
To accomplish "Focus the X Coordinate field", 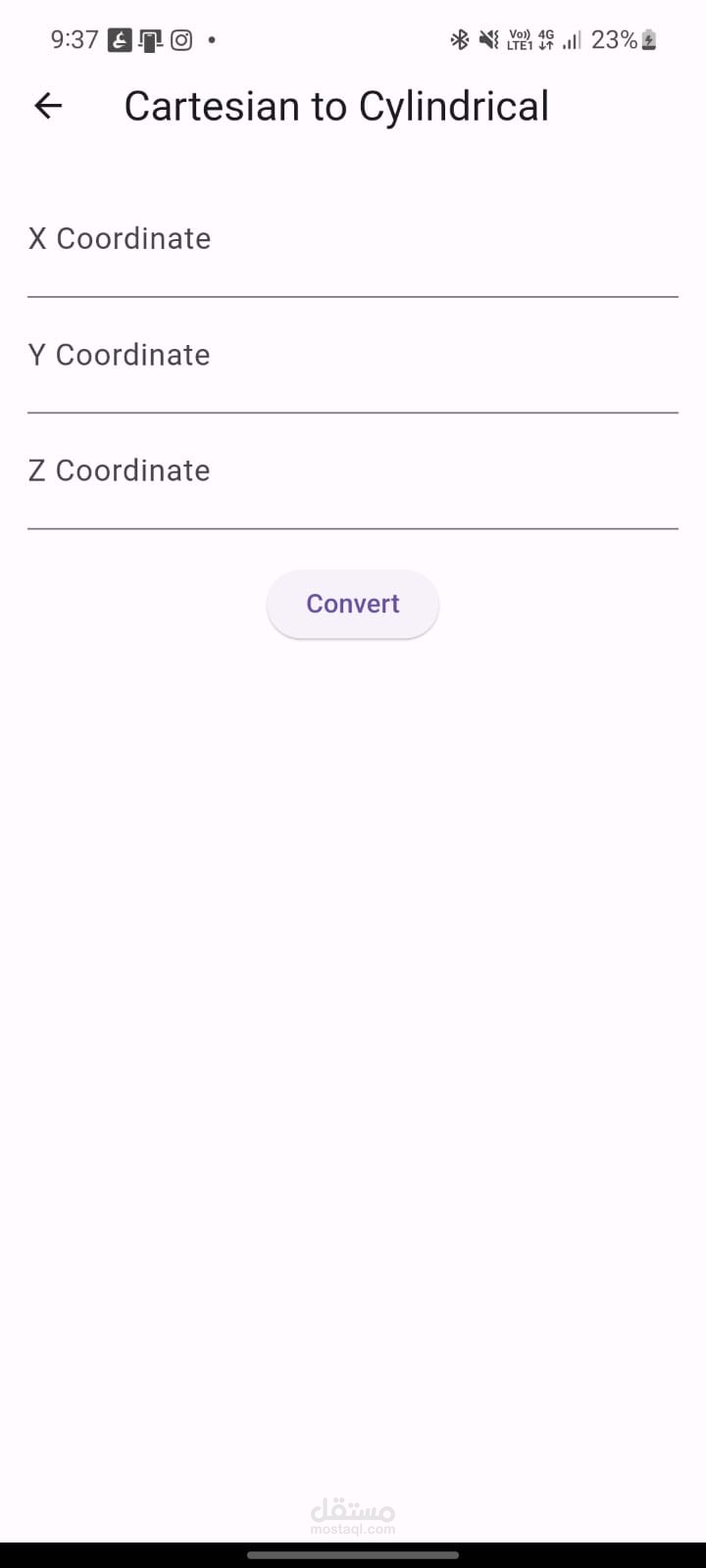I will point(352,251).
